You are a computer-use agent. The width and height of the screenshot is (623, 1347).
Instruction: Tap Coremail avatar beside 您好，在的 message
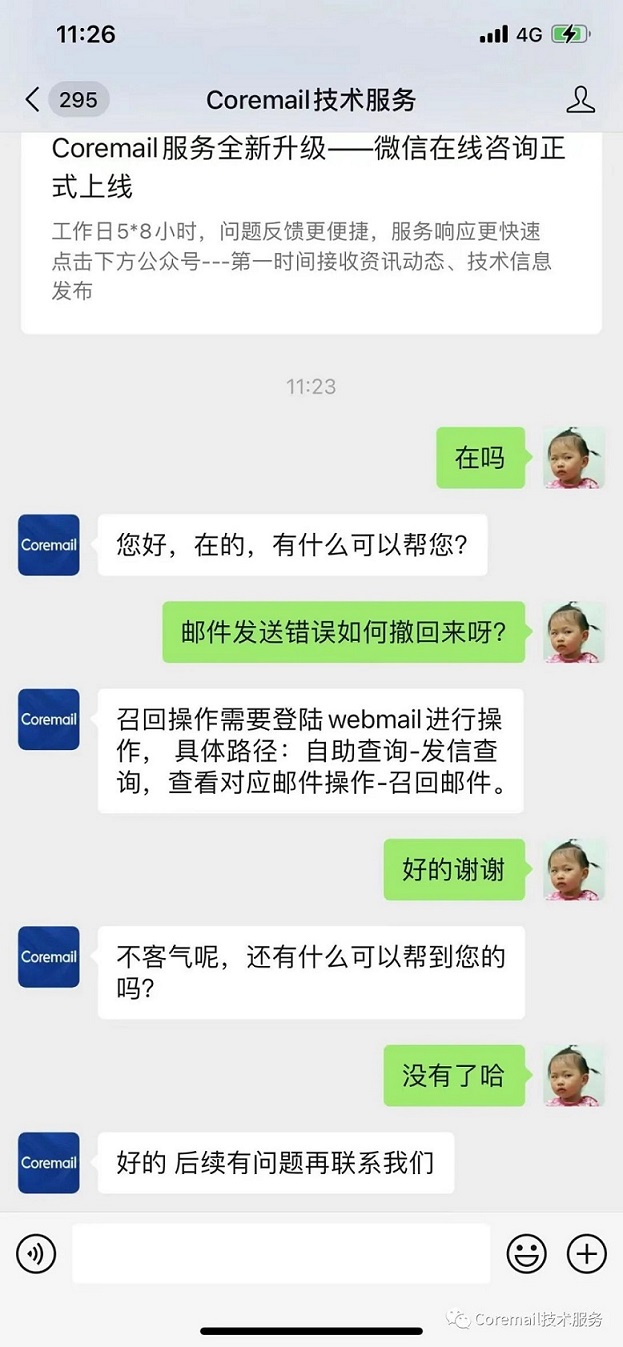click(x=48, y=545)
